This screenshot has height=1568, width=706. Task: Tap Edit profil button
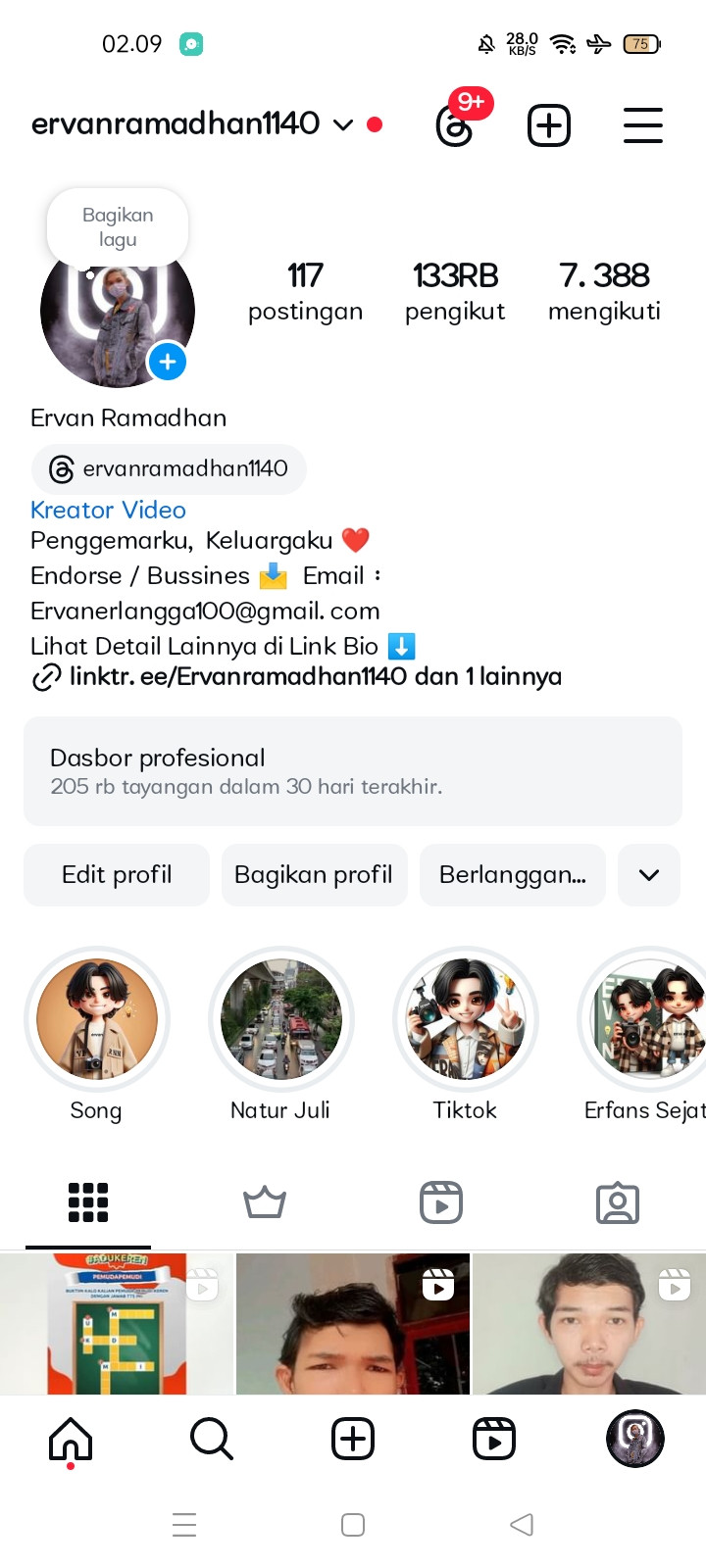point(117,874)
